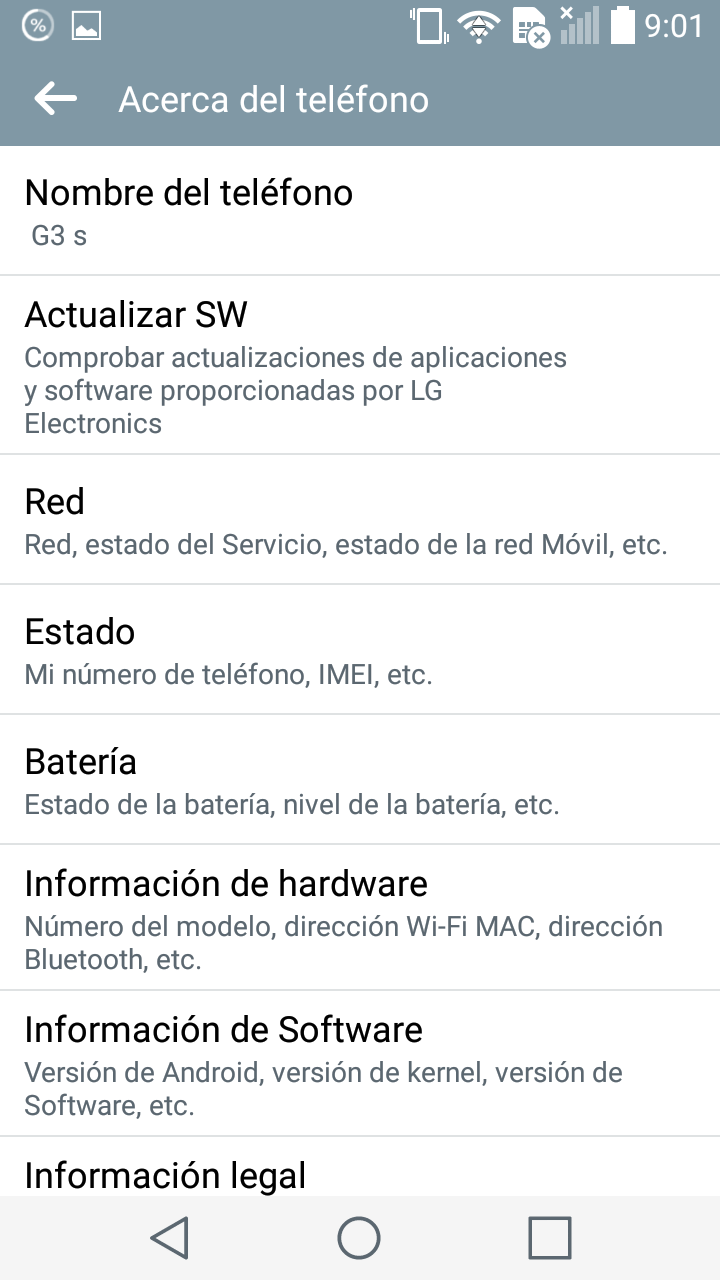Open Información legal
The image size is (720, 1280).
click(360, 1172)
